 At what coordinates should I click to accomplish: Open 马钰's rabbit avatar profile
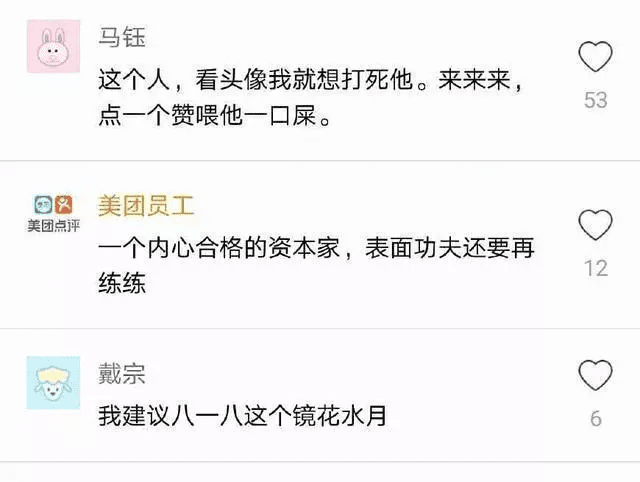[x=52, y=46]
